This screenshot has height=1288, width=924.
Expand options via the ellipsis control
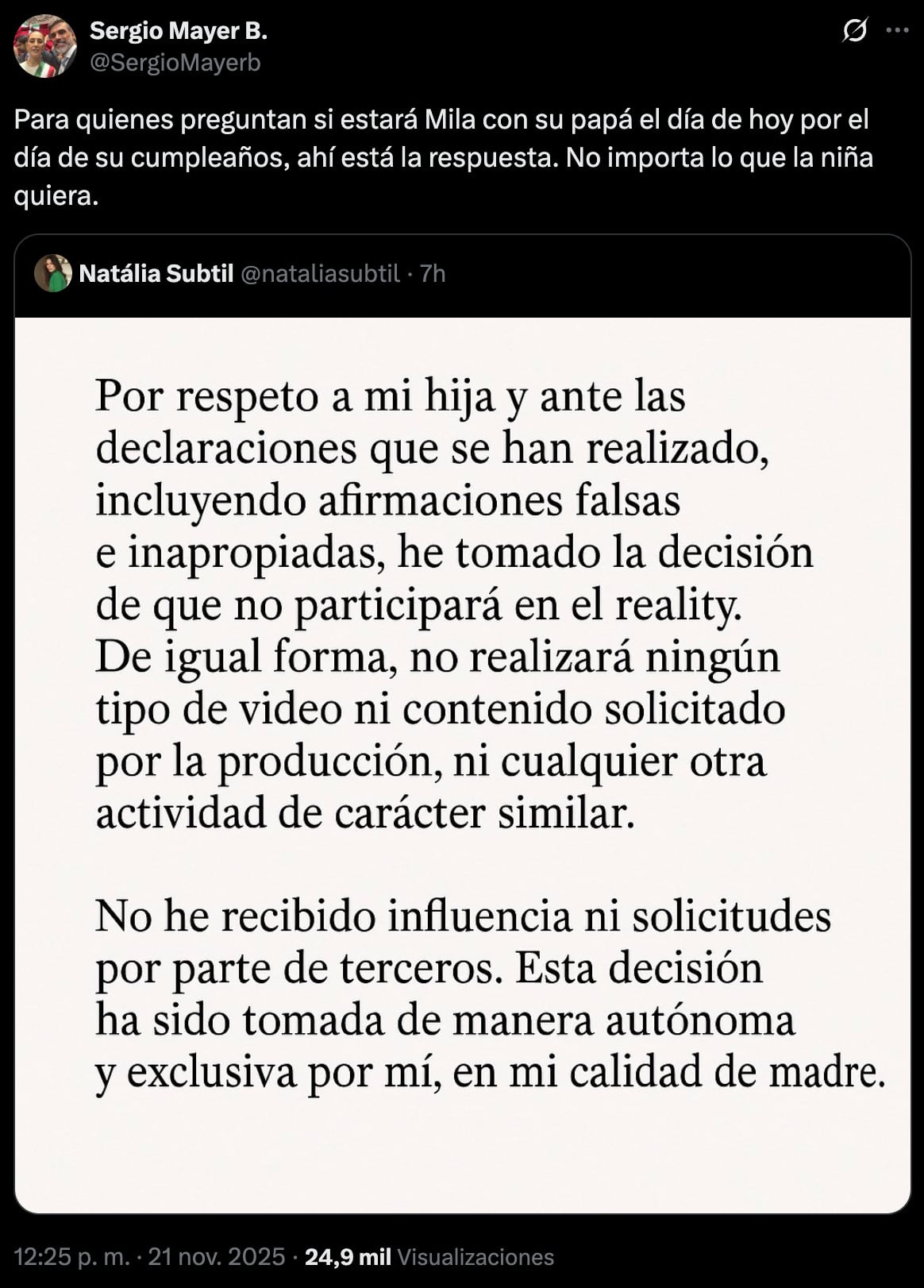pyautogui.click(x=897, y=30)
